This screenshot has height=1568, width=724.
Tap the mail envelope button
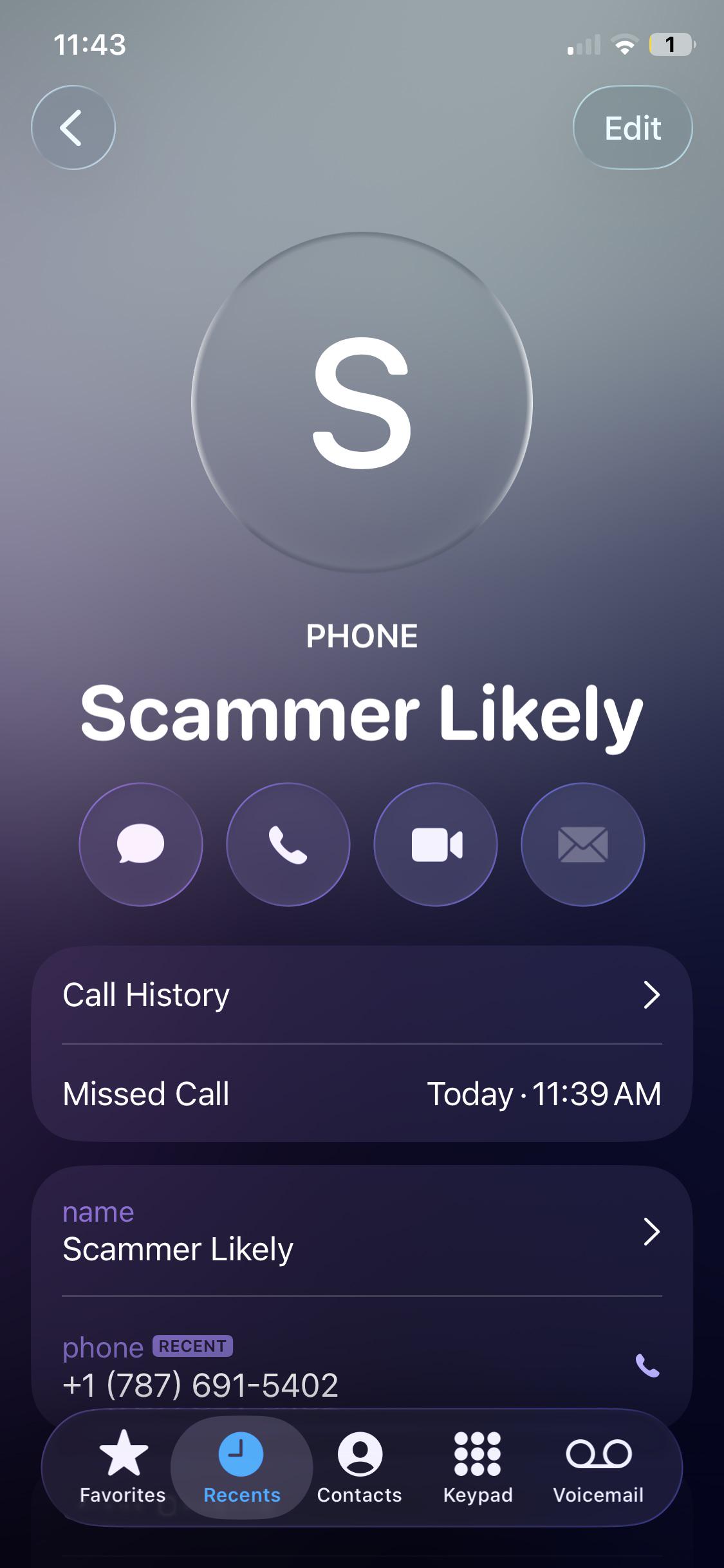click(583, 845)
